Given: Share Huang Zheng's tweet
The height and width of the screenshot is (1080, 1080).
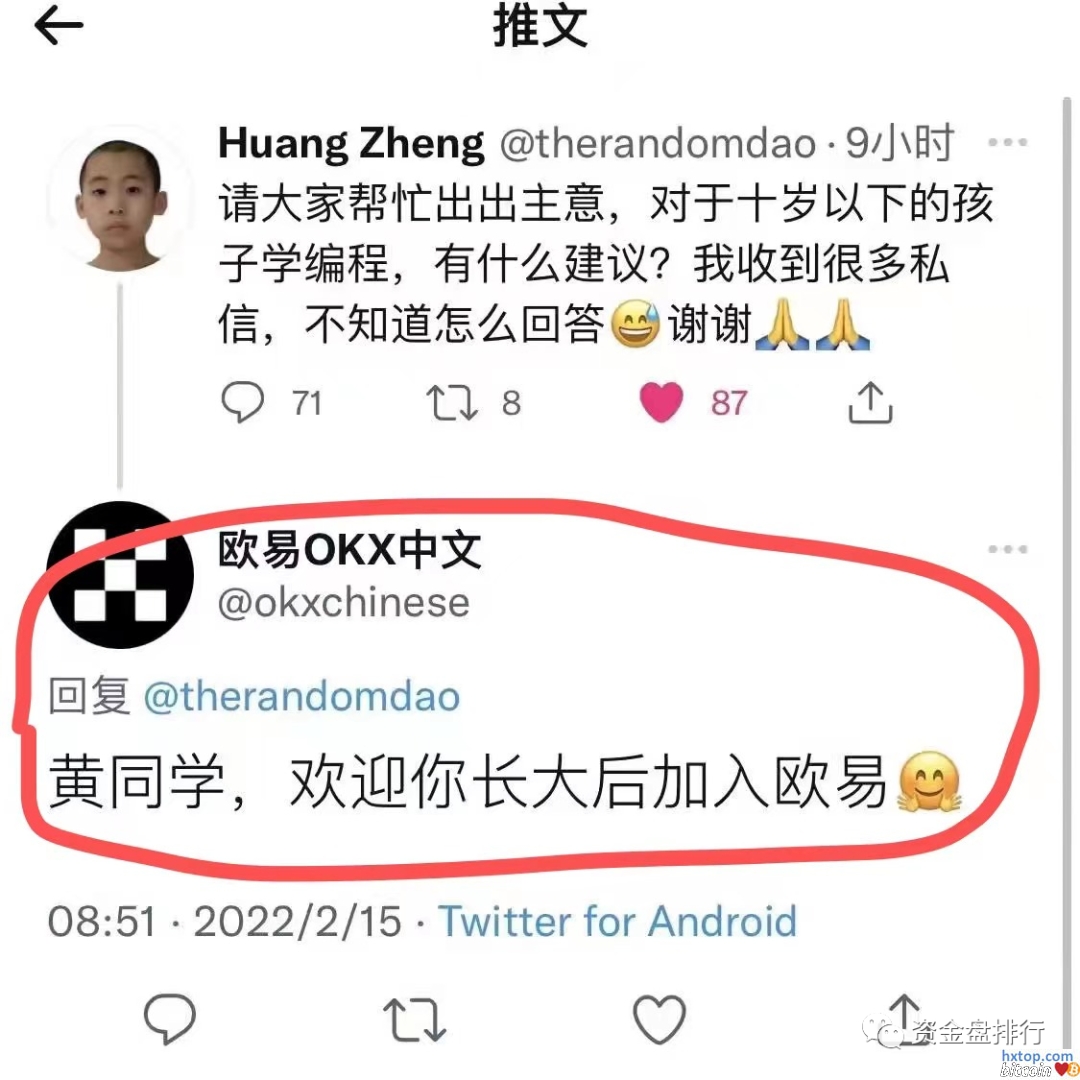Looking at the screenshot, I should pyautogui.click(x=870, y=402).
